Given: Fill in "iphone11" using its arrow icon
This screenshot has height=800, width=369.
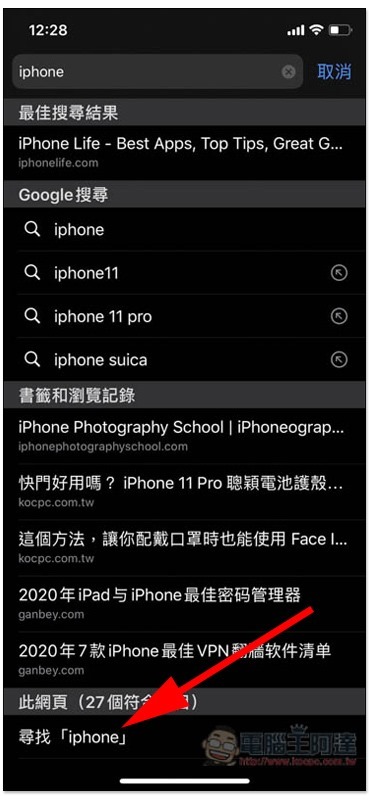Looking at the screenshot, I should [339, 273].
